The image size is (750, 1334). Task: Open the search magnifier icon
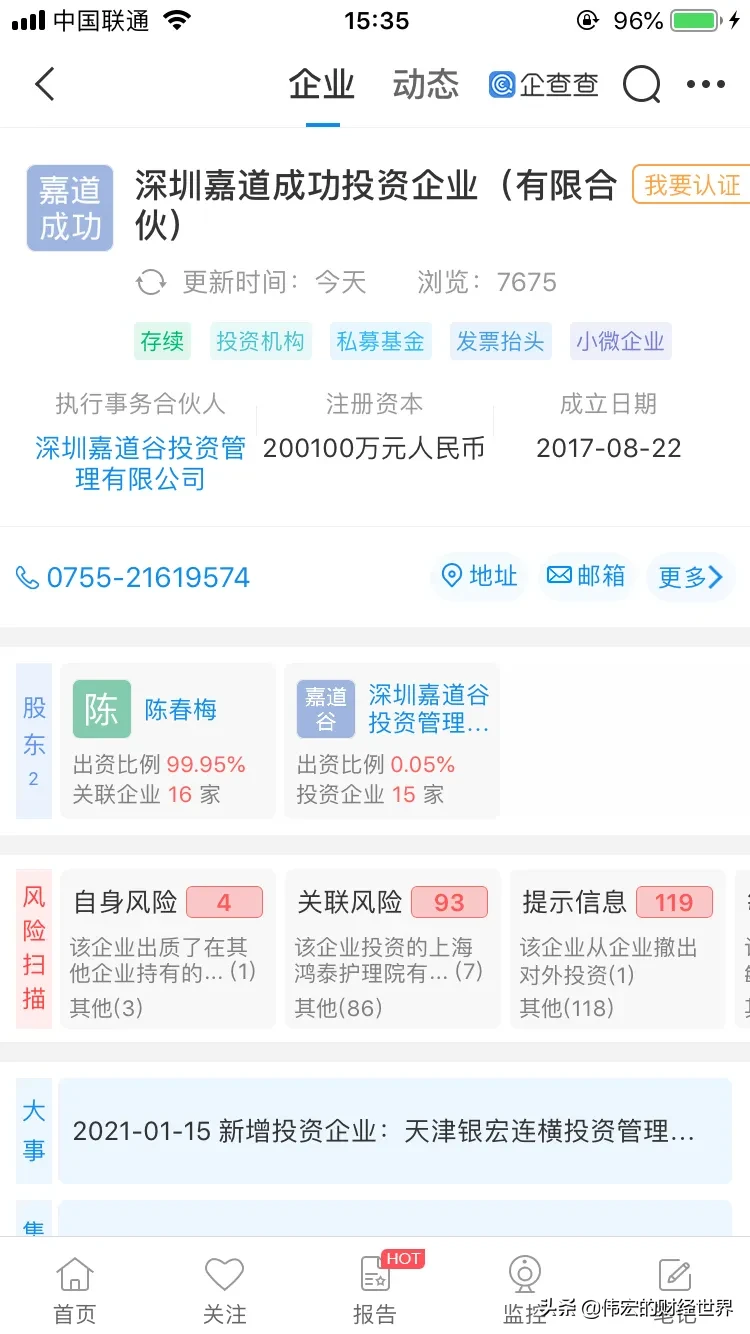click(642, 85)
